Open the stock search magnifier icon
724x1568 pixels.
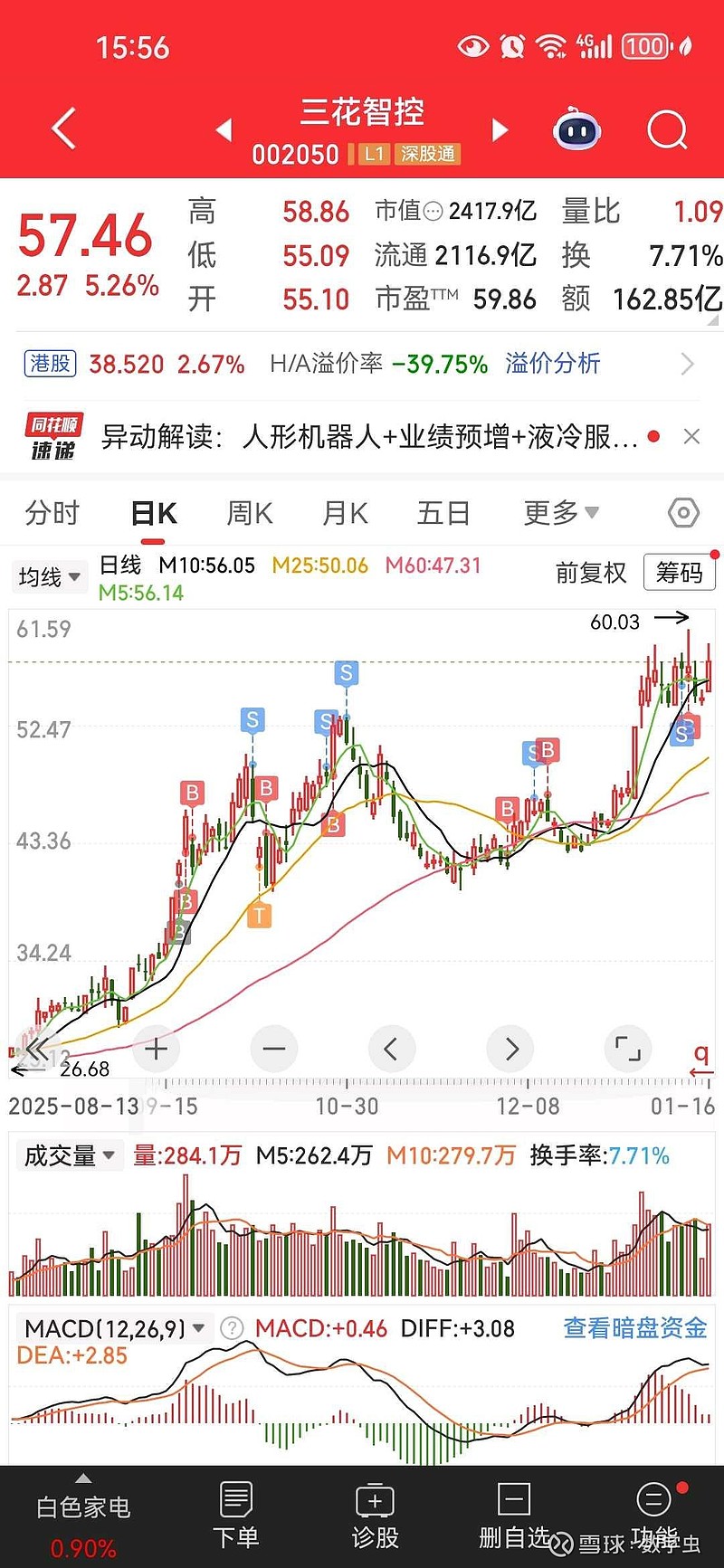click(x=667, y=129)
